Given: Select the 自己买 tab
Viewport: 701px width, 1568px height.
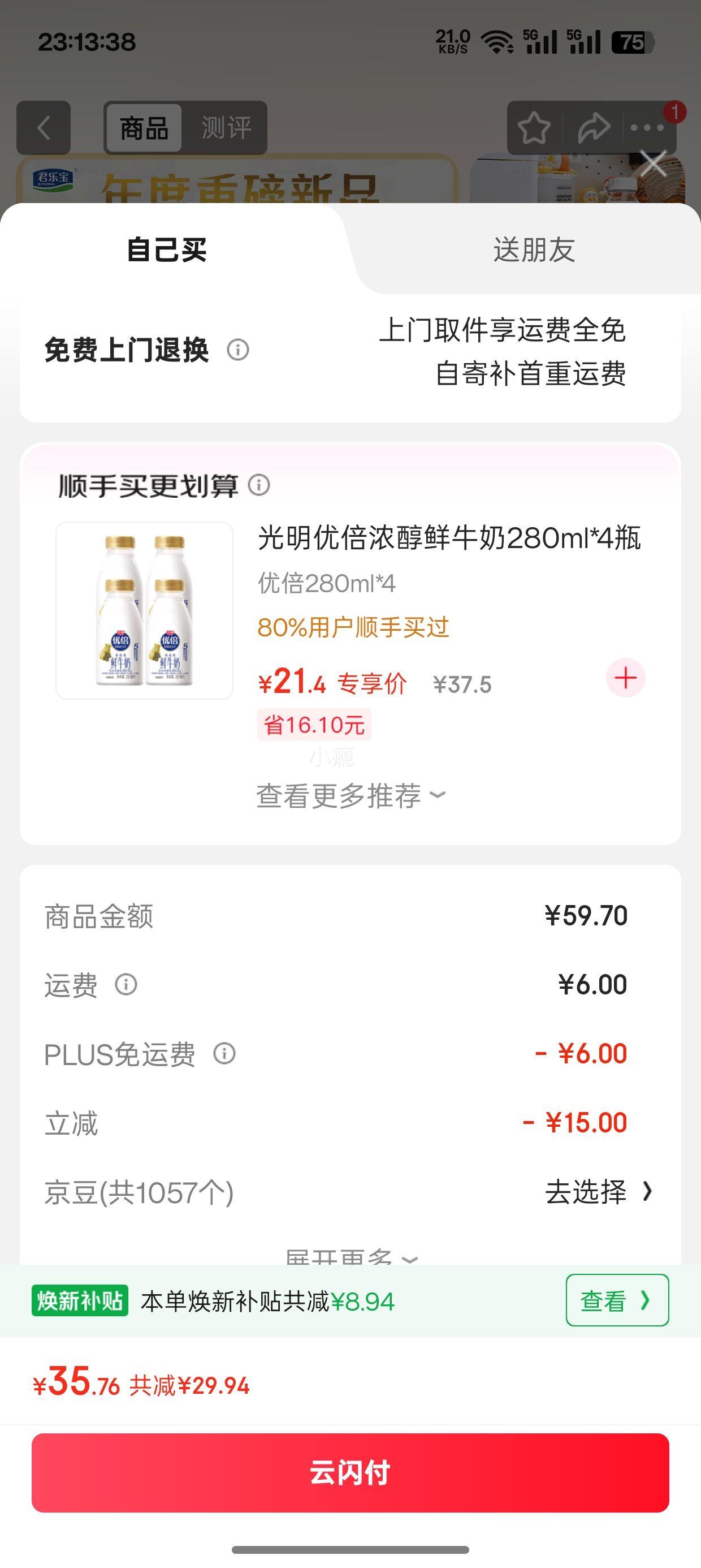Looking at the screenshot, I should point(167,250).
